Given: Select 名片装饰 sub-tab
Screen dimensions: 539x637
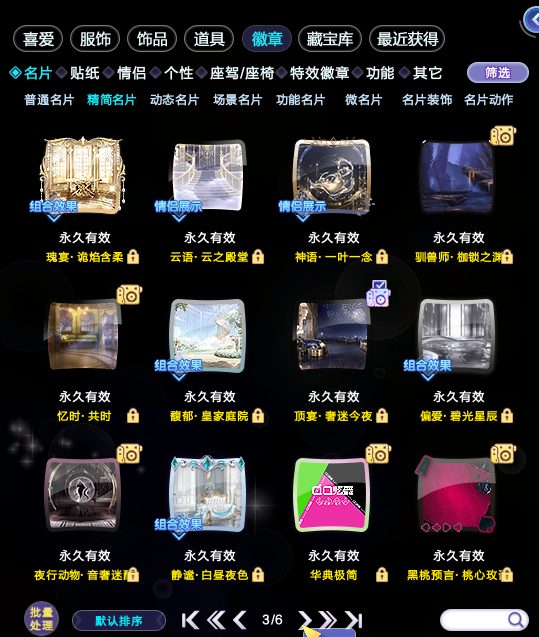Looking at the screenshot, I should click(x=427, y=100).
